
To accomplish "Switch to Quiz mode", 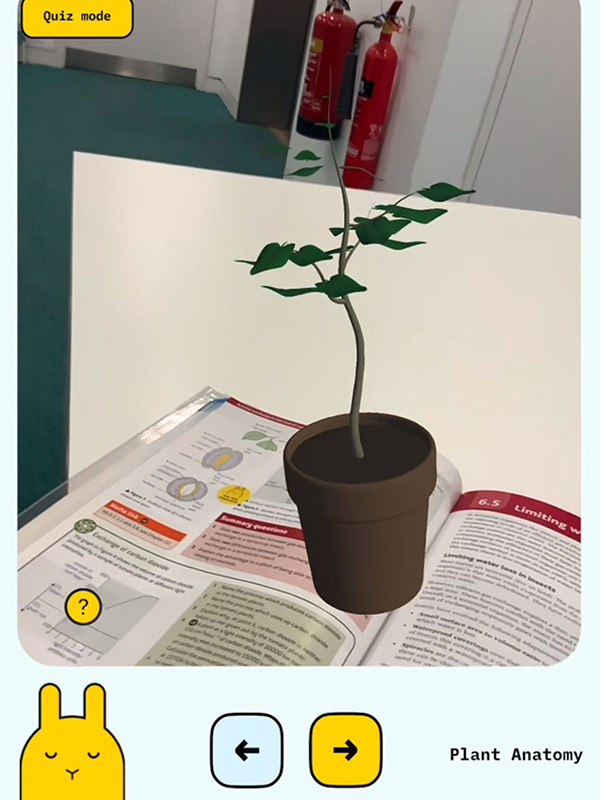I will click(77, 17).
